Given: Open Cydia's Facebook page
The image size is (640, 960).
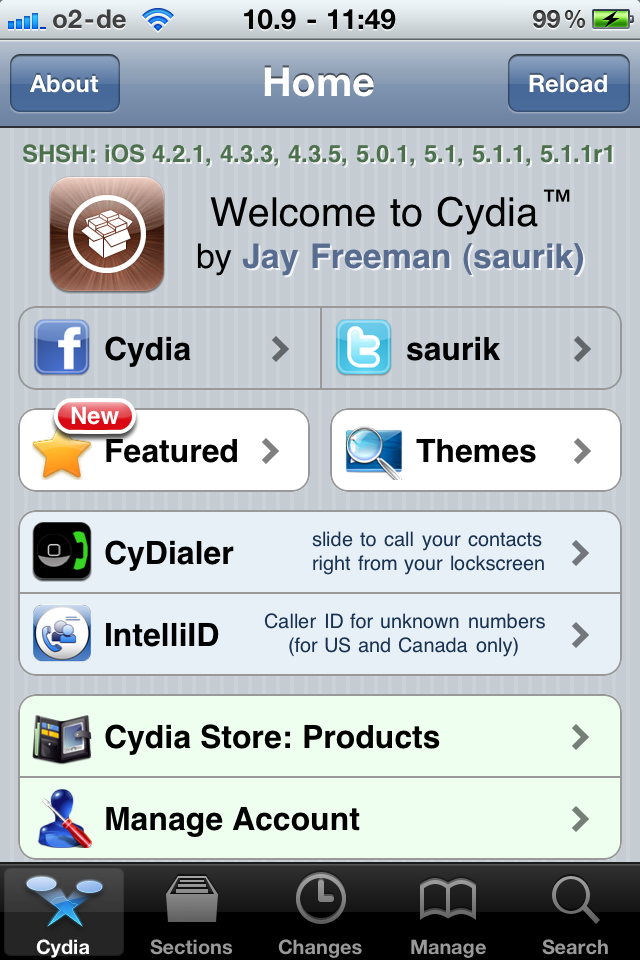Looking at the screenshot, I should 170,349.
